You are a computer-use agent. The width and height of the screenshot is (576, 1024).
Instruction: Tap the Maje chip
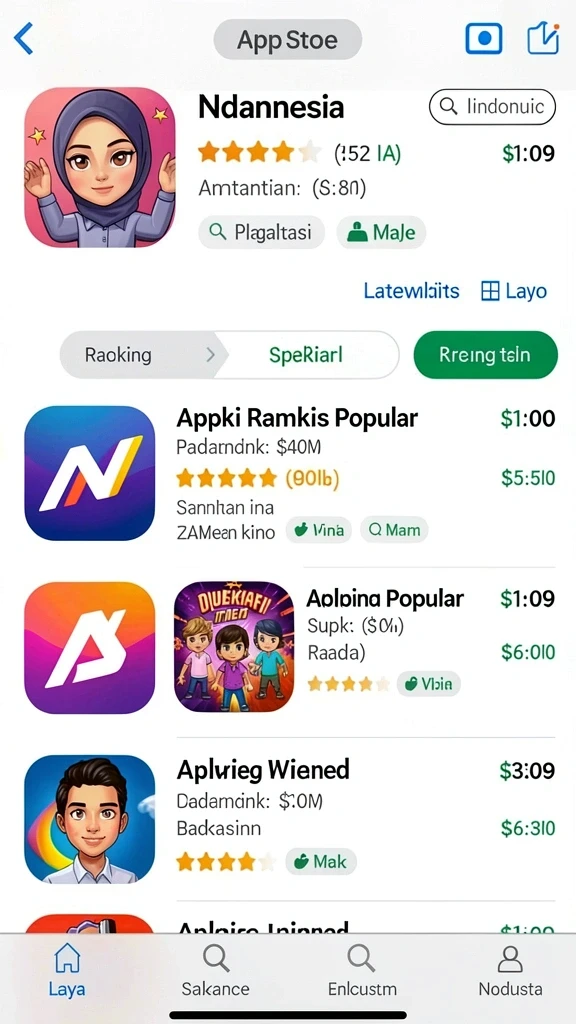tap(381, 232)
